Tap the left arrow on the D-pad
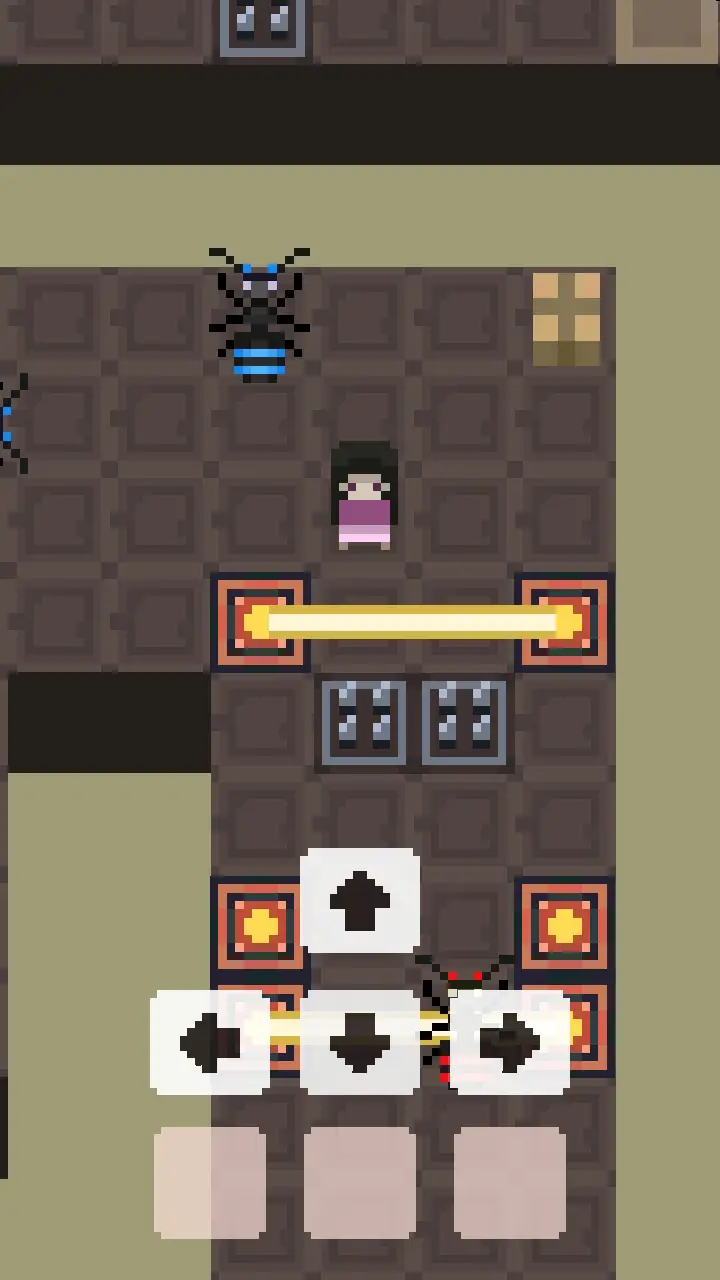 (210, 1042)
